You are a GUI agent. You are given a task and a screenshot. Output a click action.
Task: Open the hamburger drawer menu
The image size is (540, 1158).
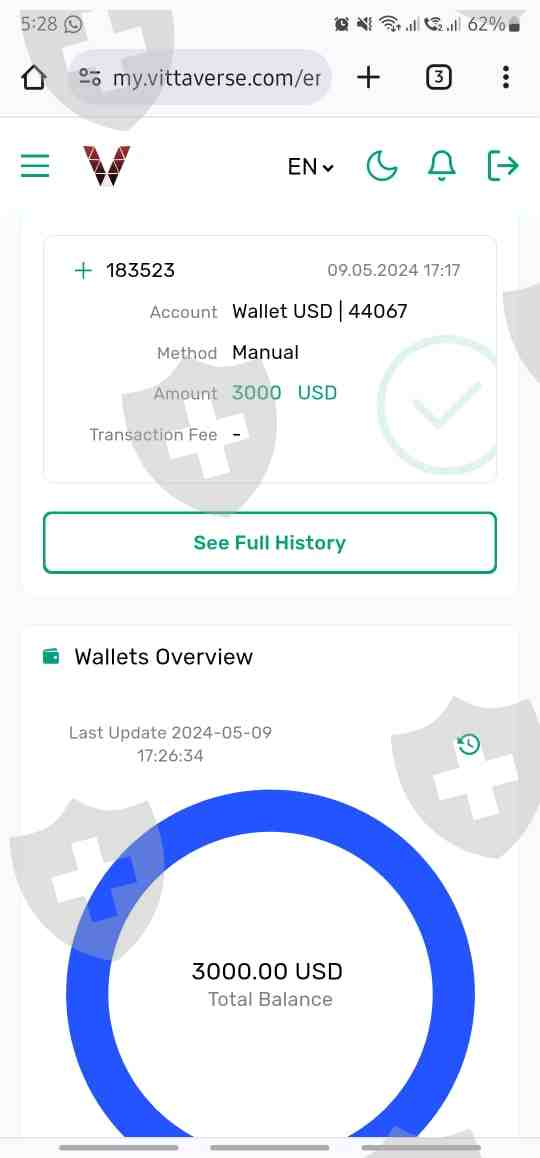point(35,166)
